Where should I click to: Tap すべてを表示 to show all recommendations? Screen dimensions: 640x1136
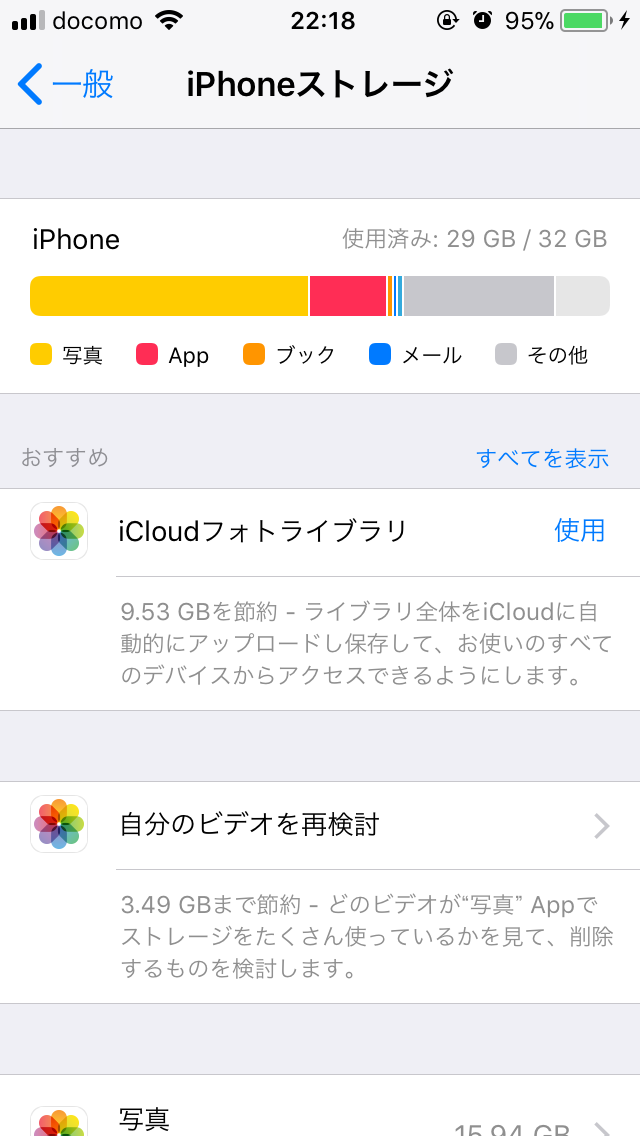tap(542, 458)
